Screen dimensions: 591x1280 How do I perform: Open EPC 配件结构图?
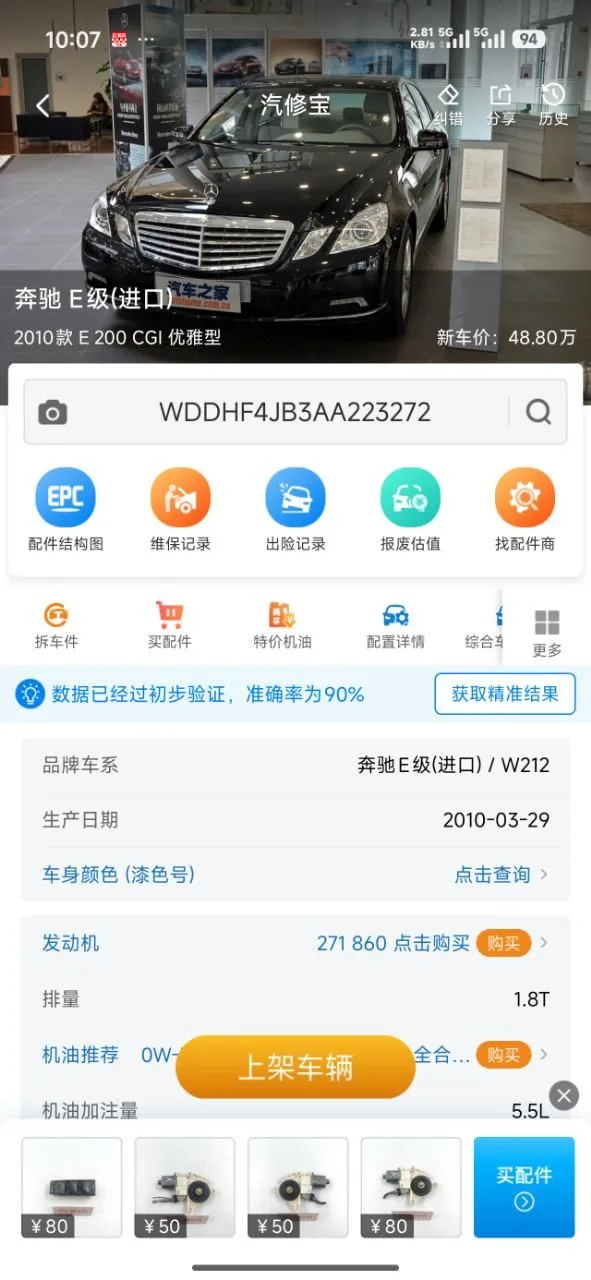point(65,510)
